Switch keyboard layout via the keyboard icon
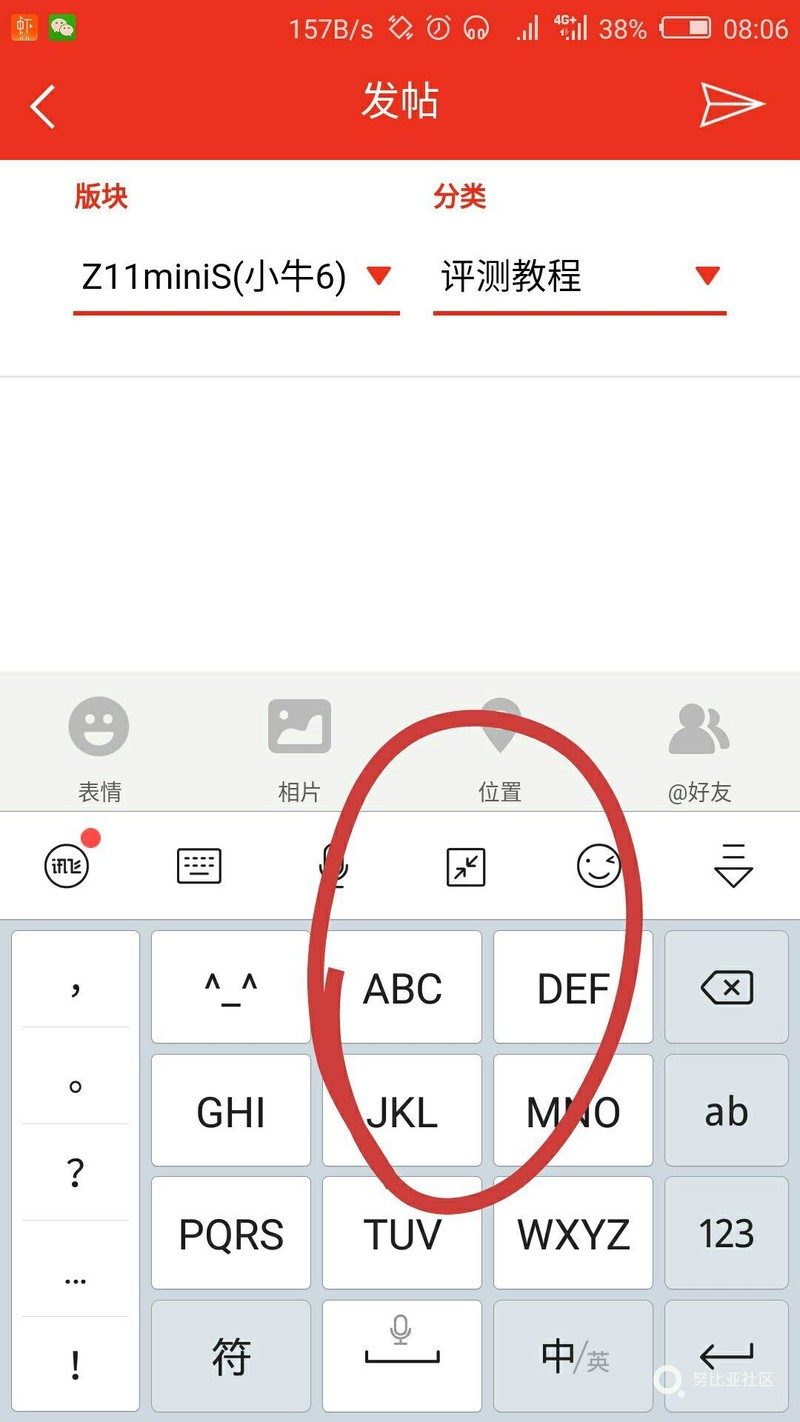800x1422 pixels. [x=199, y=865]
